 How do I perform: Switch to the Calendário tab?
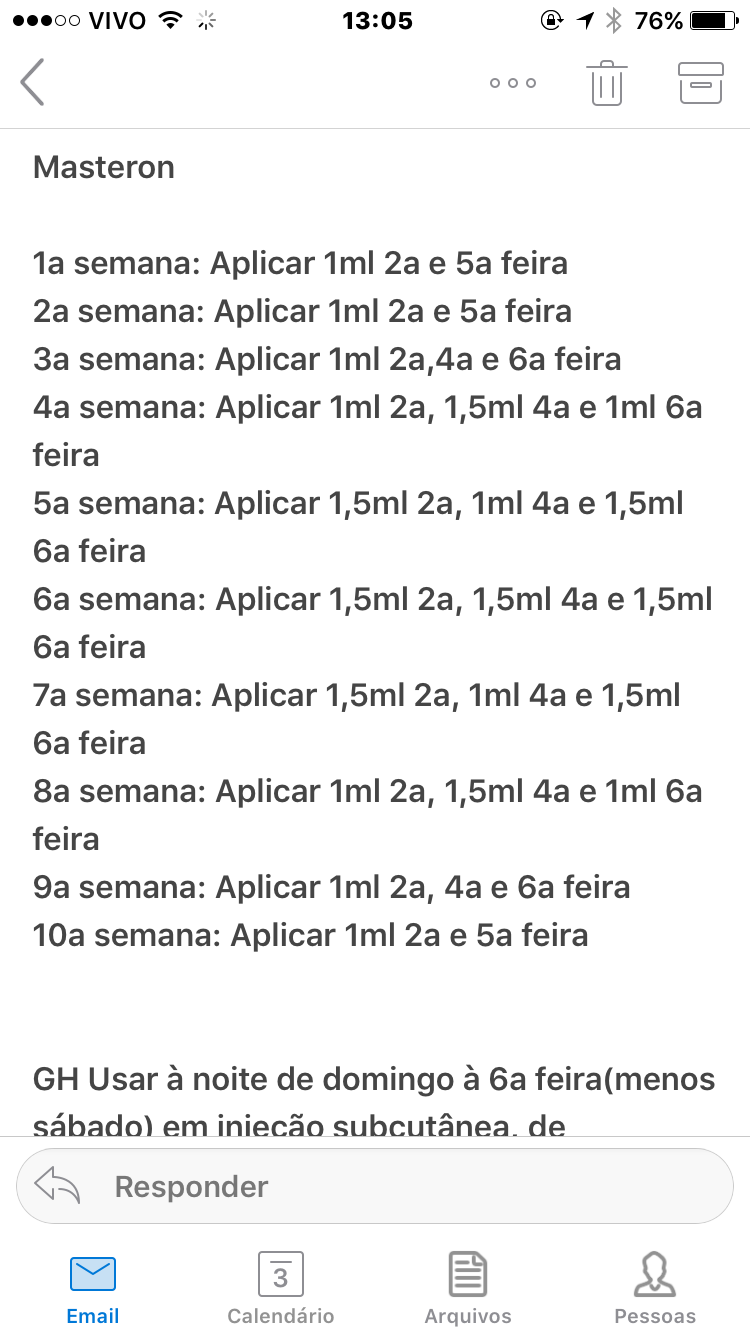click(280, 1289)
